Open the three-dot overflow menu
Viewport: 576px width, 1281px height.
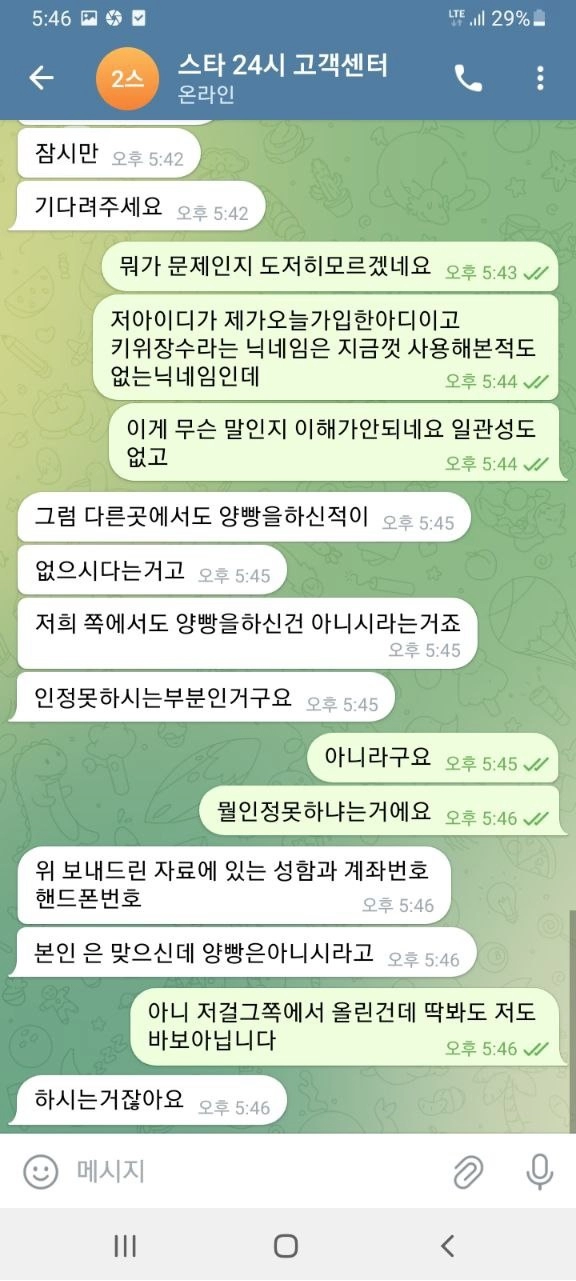540,78
